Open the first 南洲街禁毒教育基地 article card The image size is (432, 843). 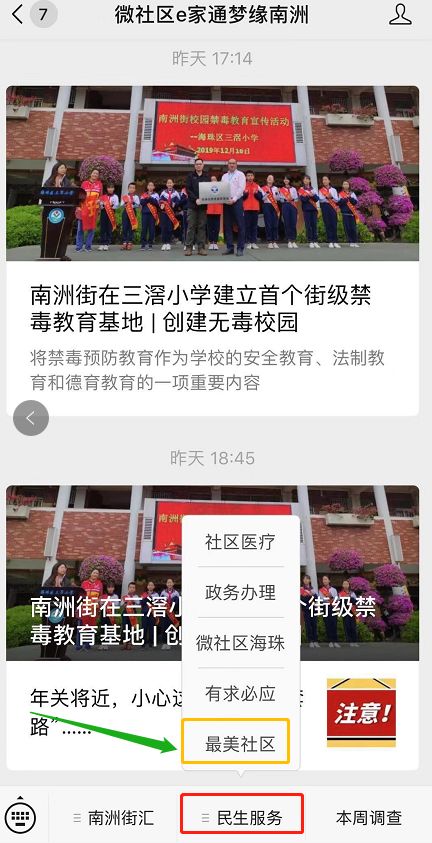[213, 251]
